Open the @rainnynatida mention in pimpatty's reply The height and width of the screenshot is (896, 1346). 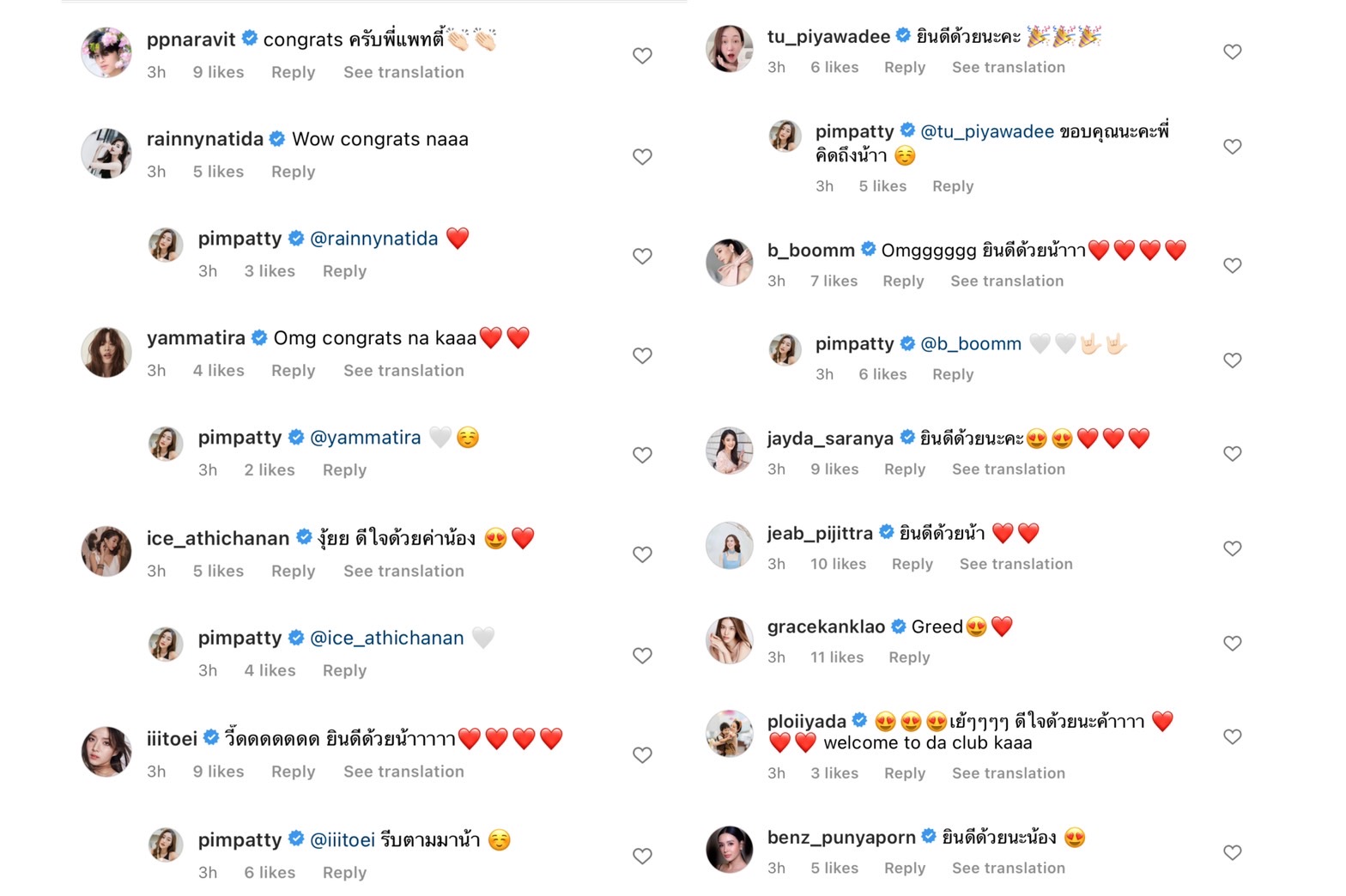pos(373,239)
